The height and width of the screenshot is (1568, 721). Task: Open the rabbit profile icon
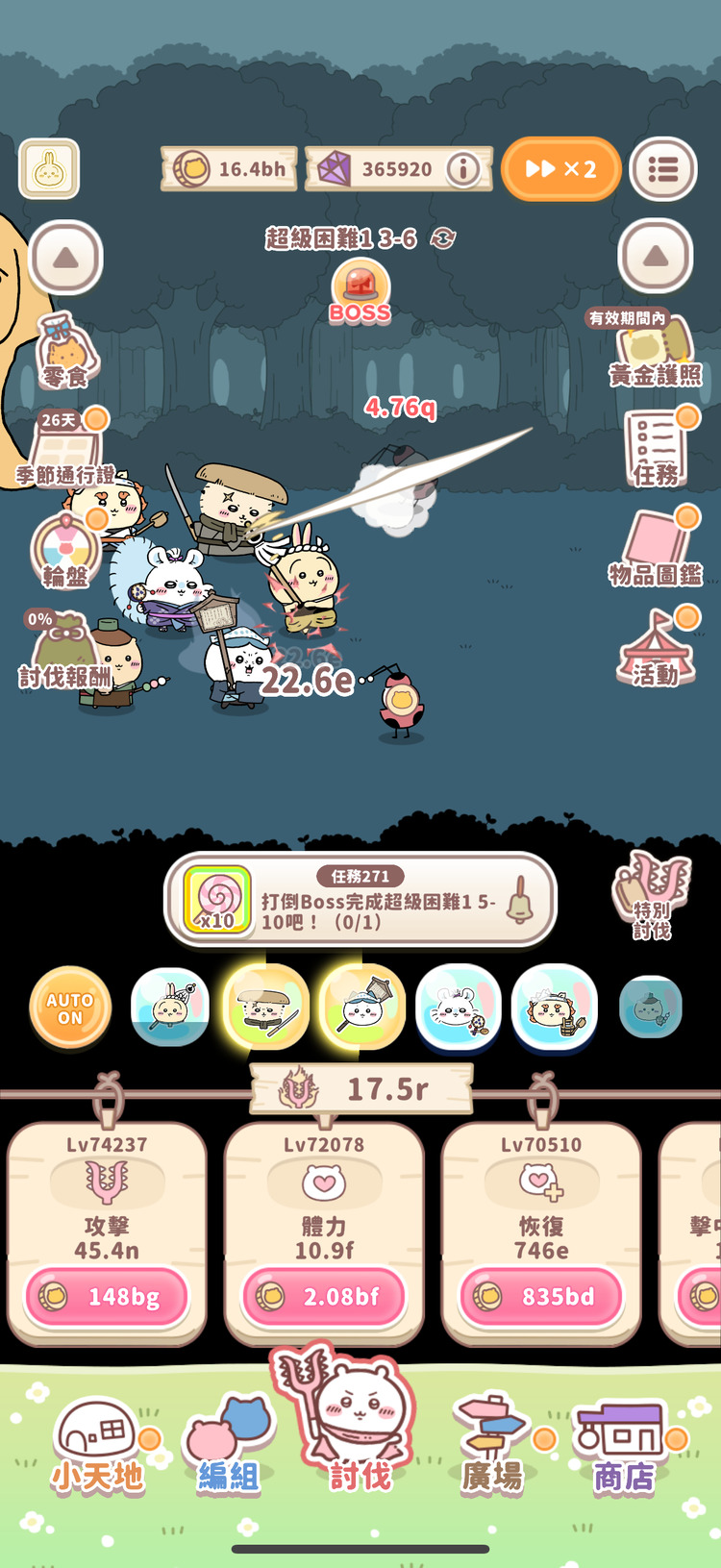pos(49,169)
